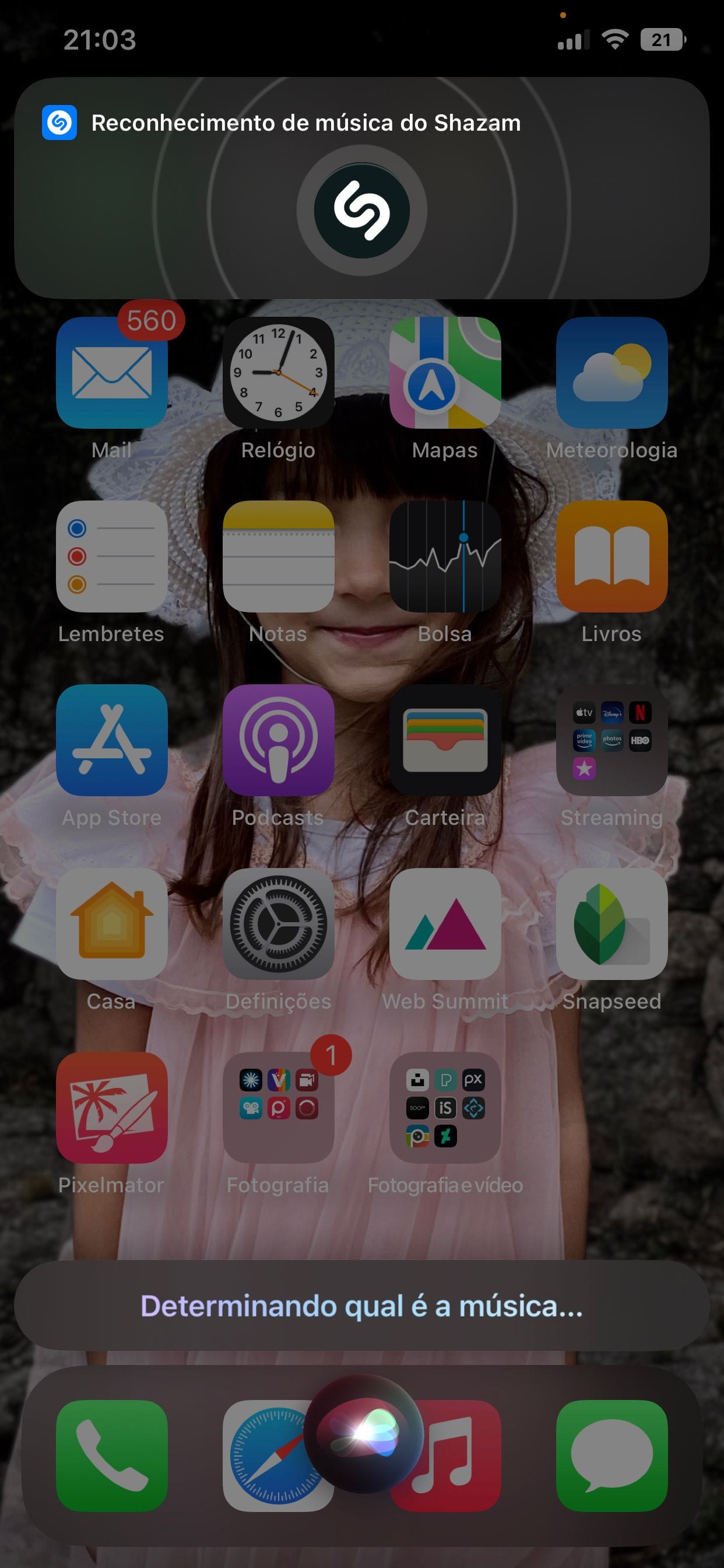
Task: Launch the Pixelmator app
Action: click(x=111, y=1108)
